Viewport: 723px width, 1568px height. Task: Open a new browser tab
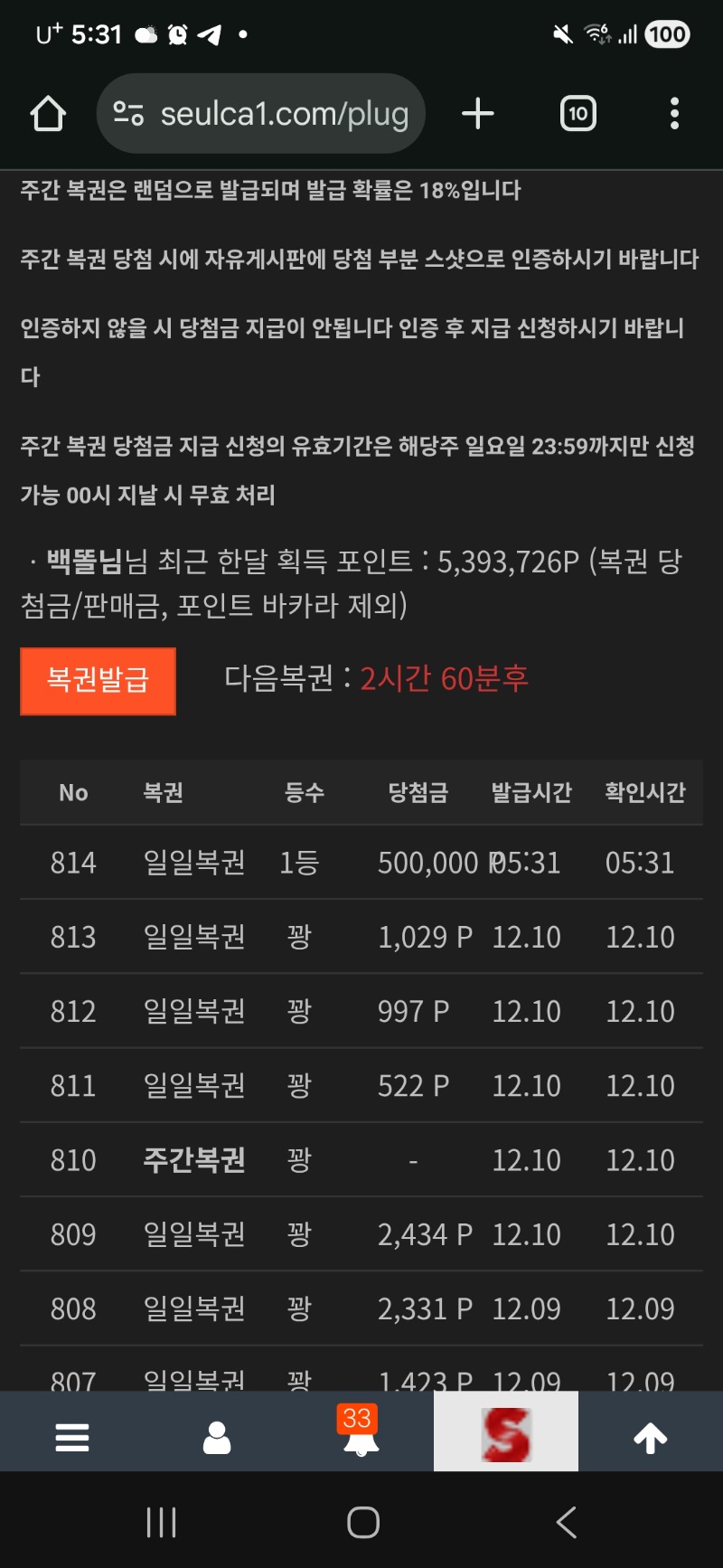(x=478, y=114)
